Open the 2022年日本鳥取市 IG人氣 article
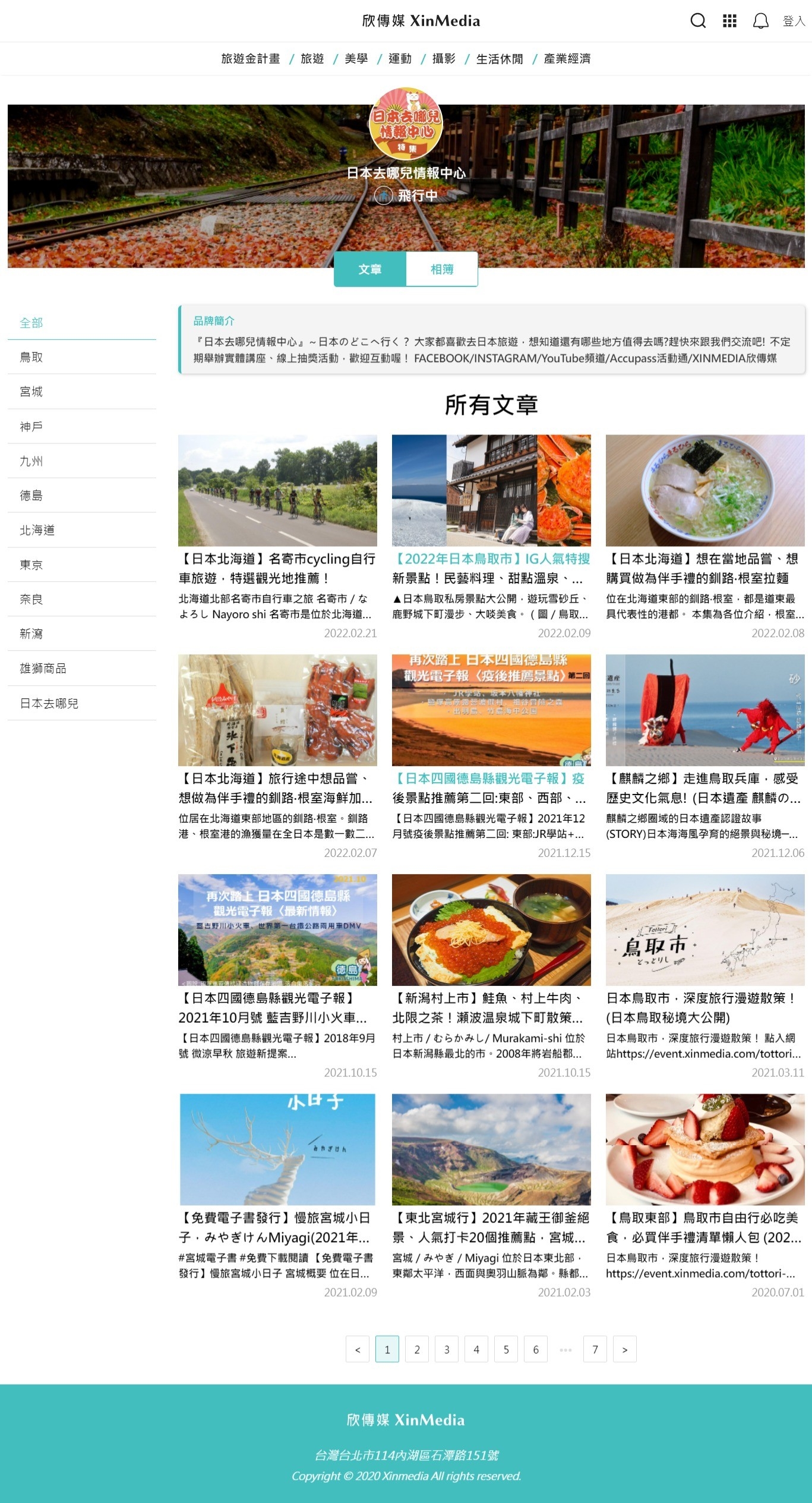812x1503 pixels. tap(491, 568)
